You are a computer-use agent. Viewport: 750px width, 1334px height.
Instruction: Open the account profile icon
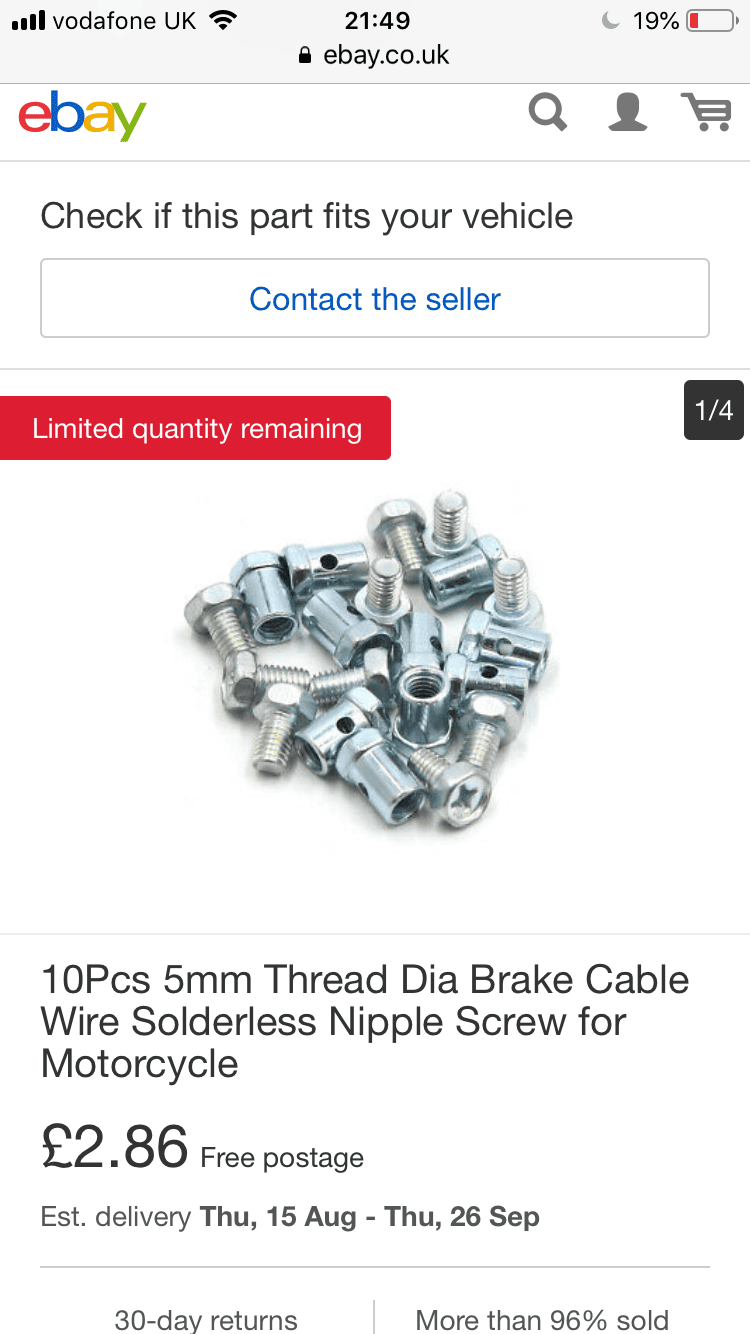point(628,112)
